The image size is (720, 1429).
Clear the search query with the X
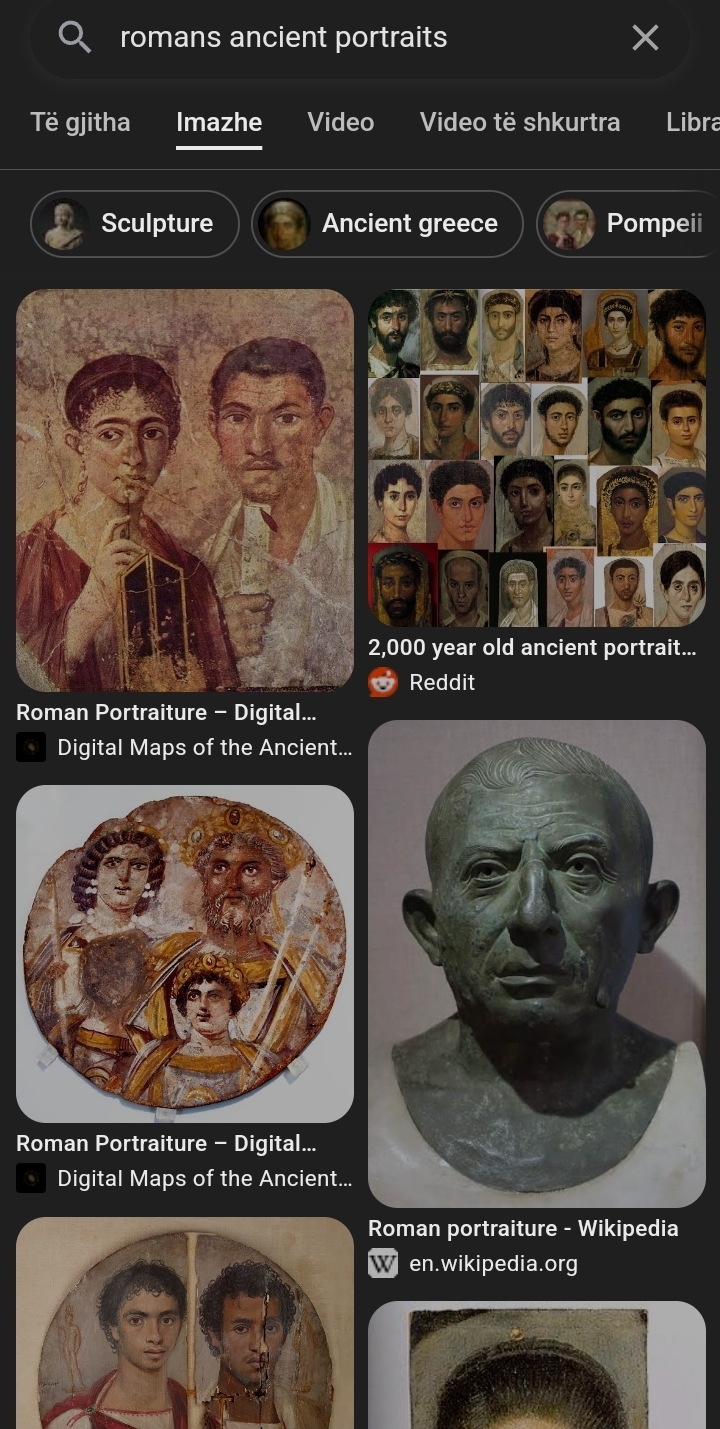click(x=645, y=38)
